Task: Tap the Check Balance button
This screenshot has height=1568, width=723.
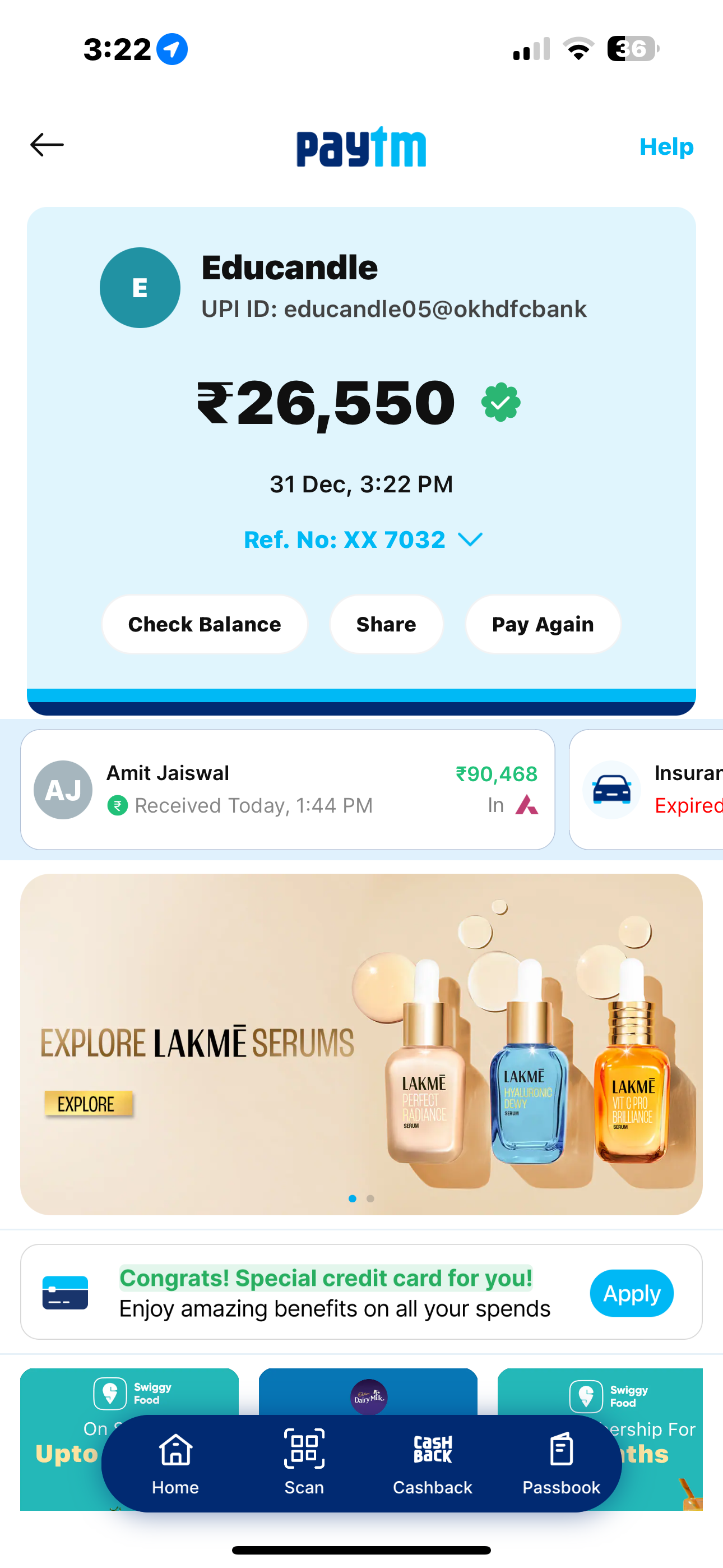Action: coord(205,625)
